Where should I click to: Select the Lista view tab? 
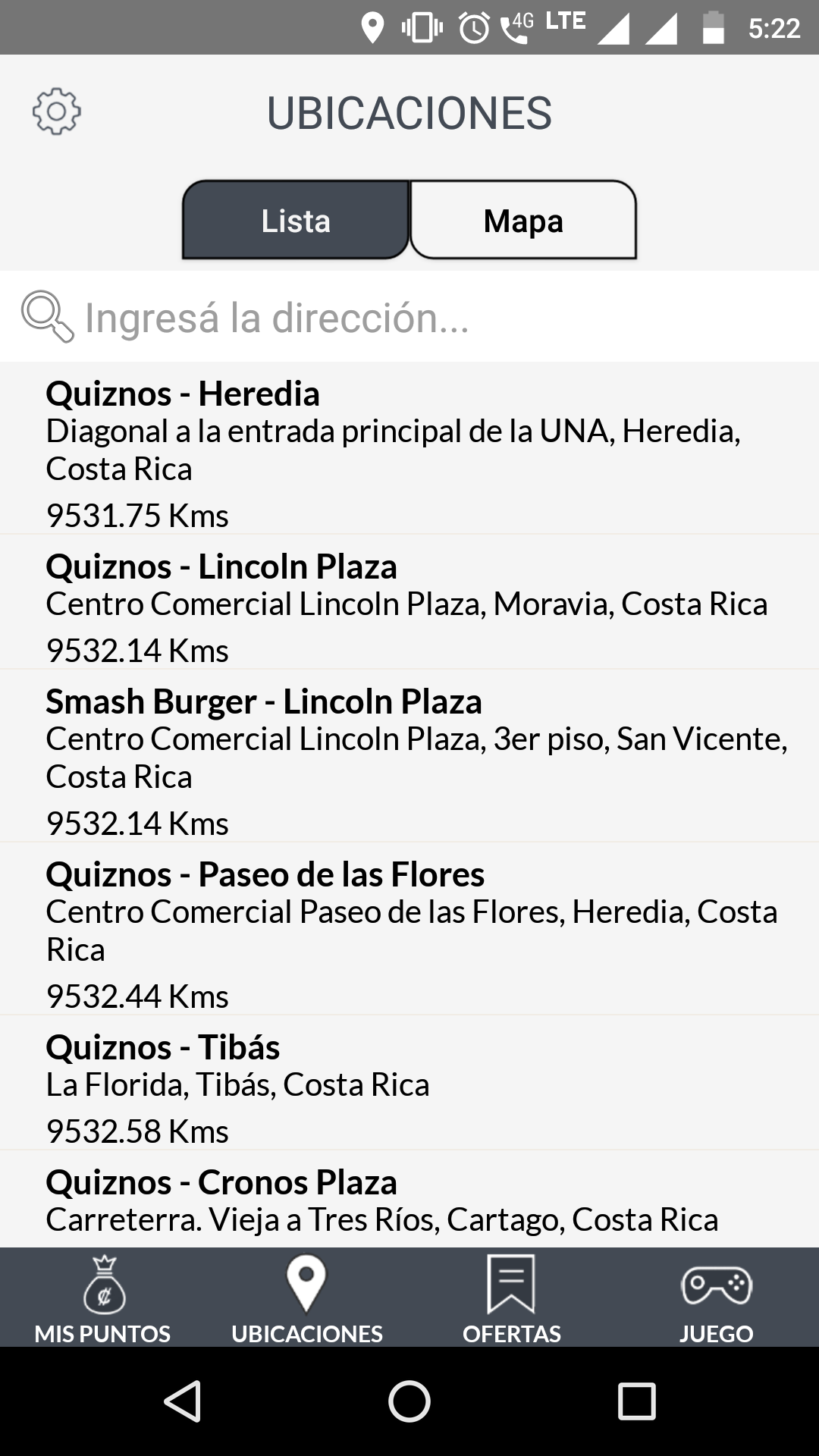click(x=296, y=221)
